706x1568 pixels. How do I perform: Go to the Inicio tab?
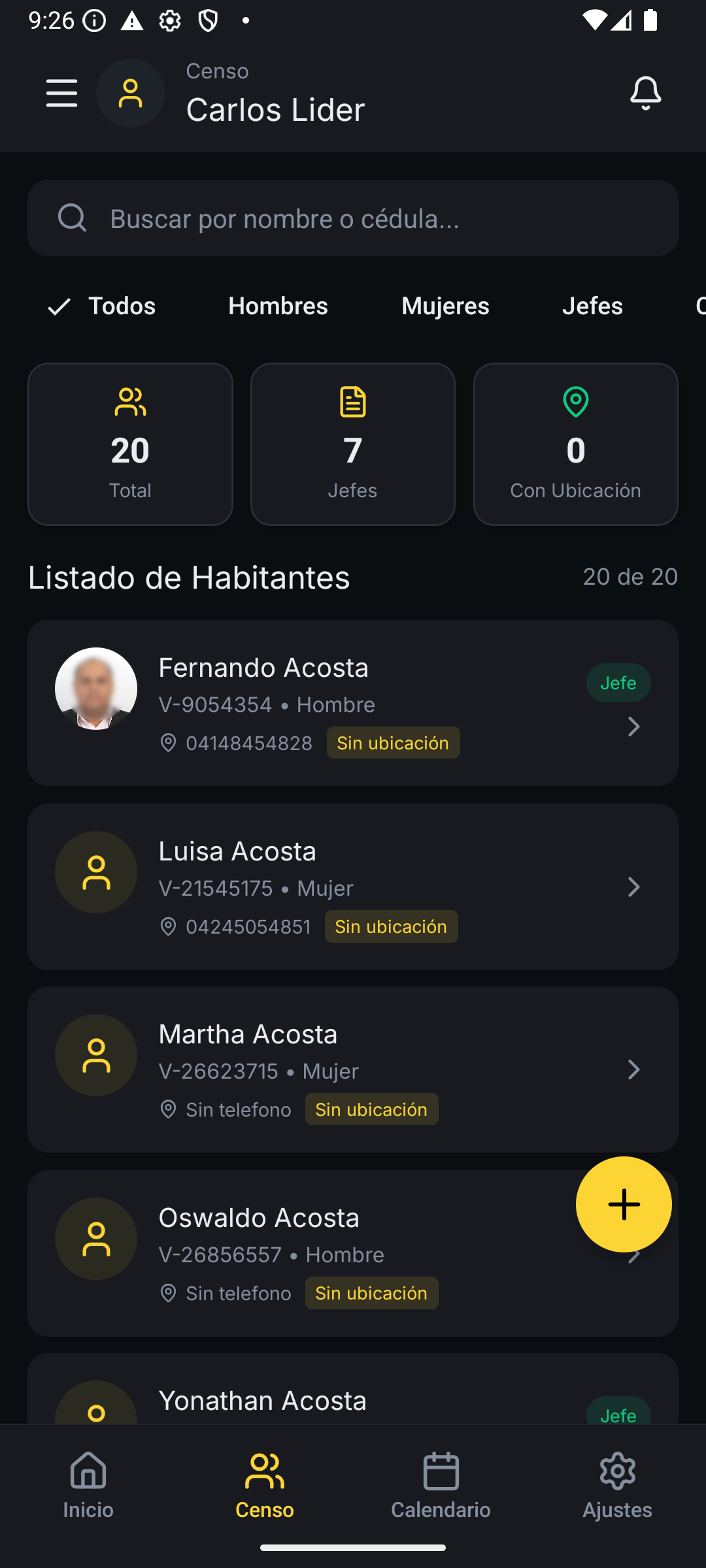[x=88, y=1484]
